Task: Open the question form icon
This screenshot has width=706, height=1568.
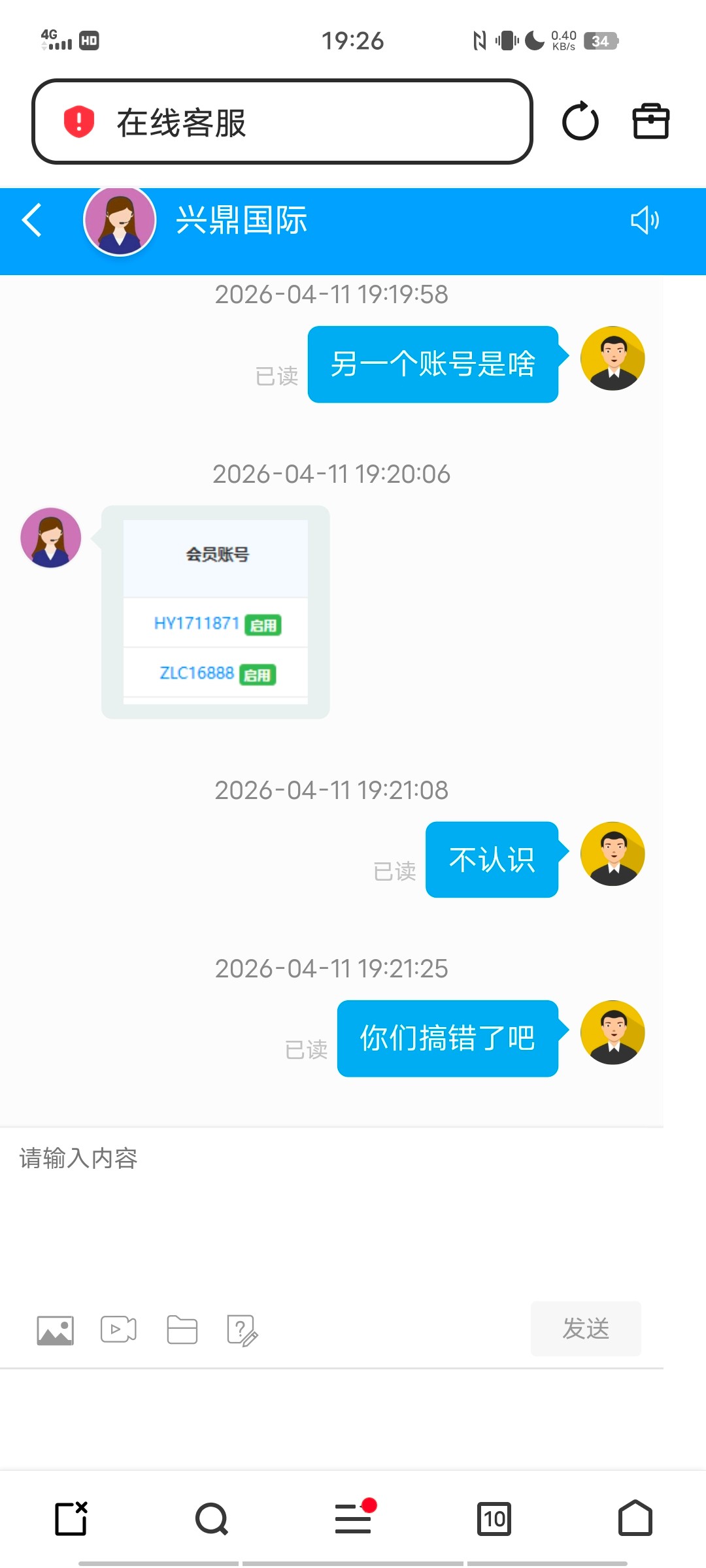Action: (242, 1330)
